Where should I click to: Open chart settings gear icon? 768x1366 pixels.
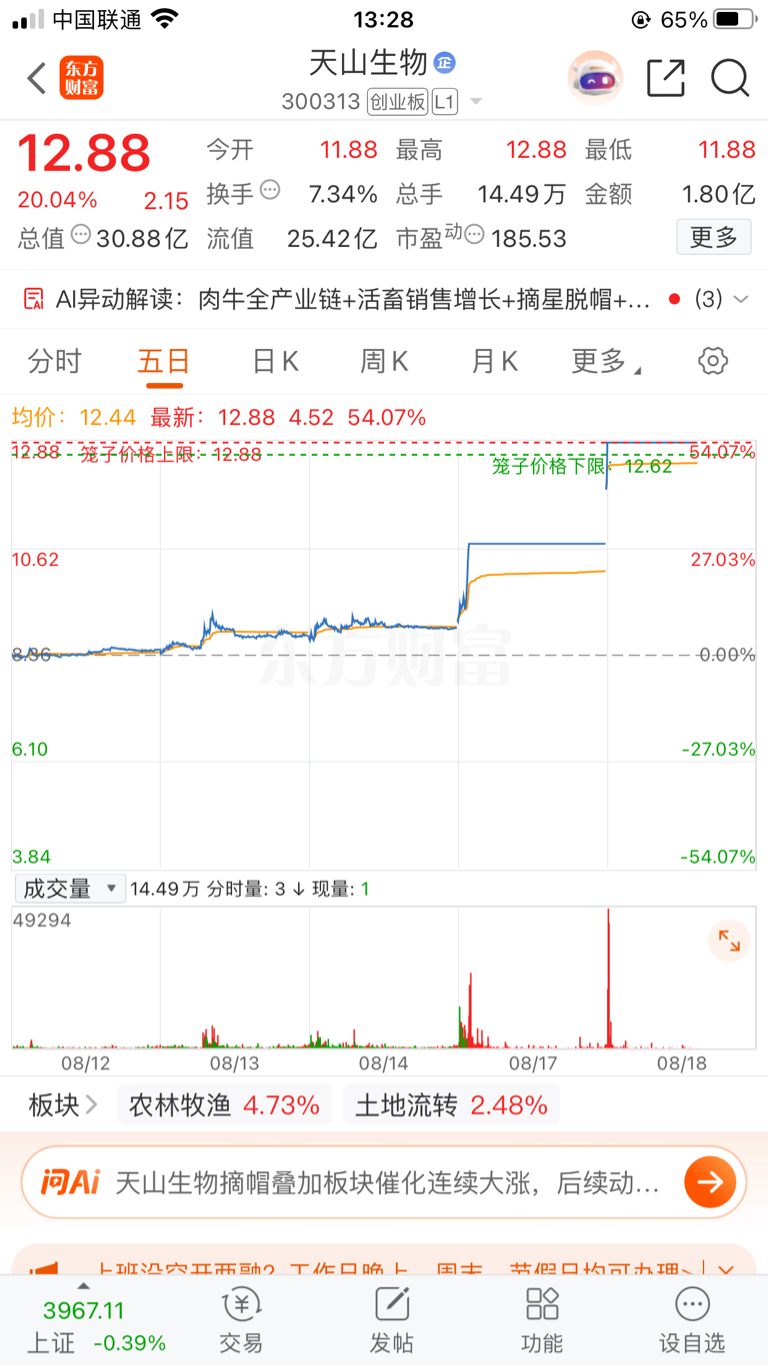coord(713,361)
